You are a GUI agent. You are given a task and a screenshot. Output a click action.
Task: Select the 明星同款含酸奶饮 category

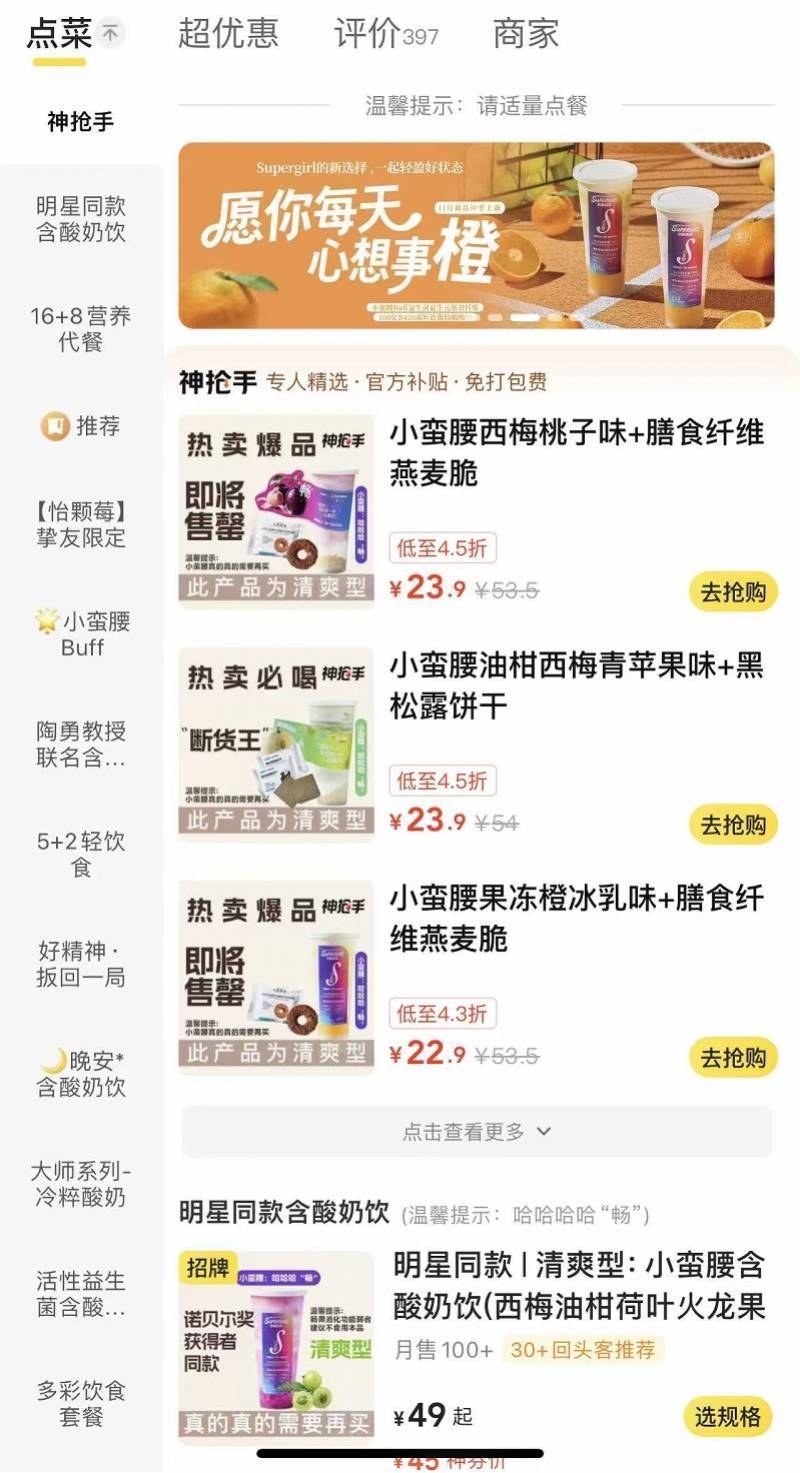point(81,220)
